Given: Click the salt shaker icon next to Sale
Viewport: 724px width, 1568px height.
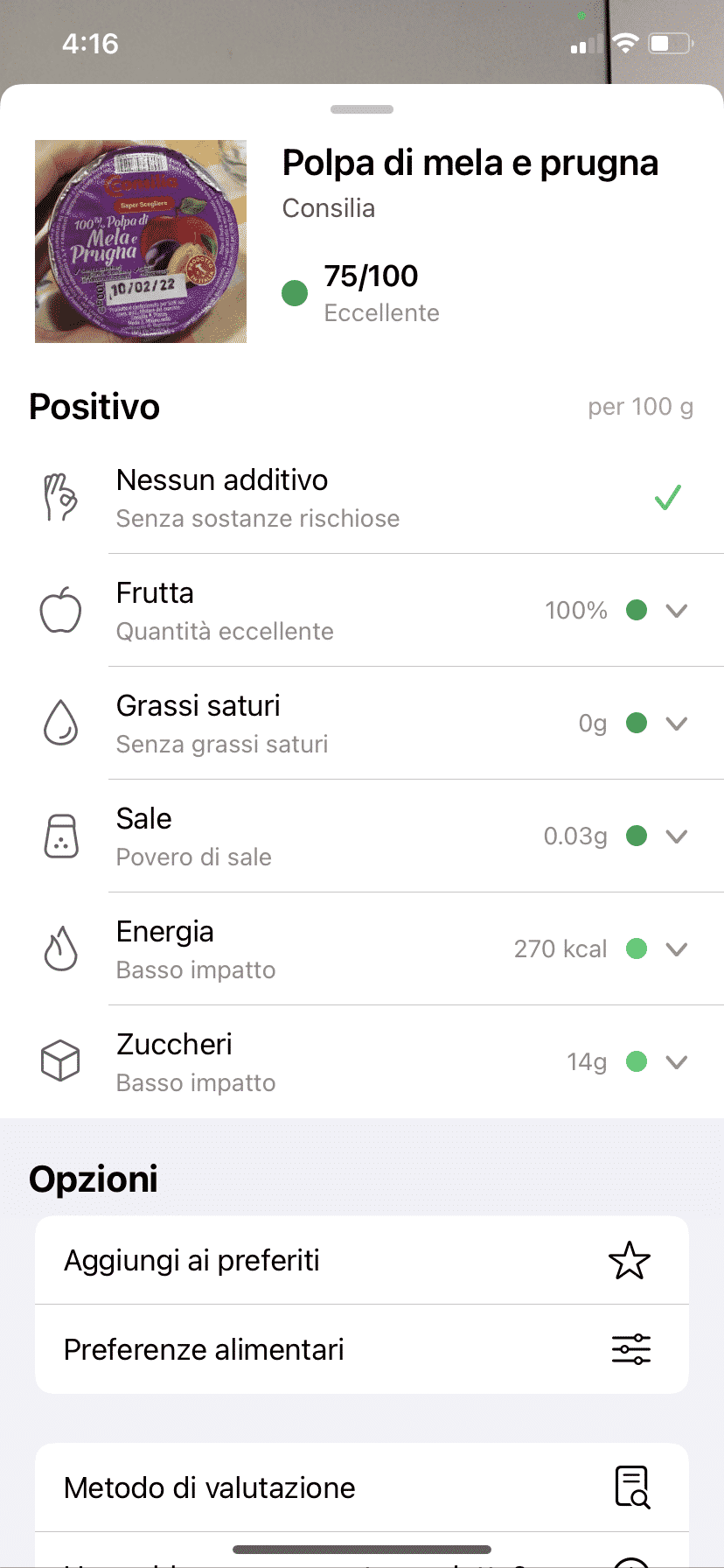Looking at the screenshot, I should (x=61, y=836).
